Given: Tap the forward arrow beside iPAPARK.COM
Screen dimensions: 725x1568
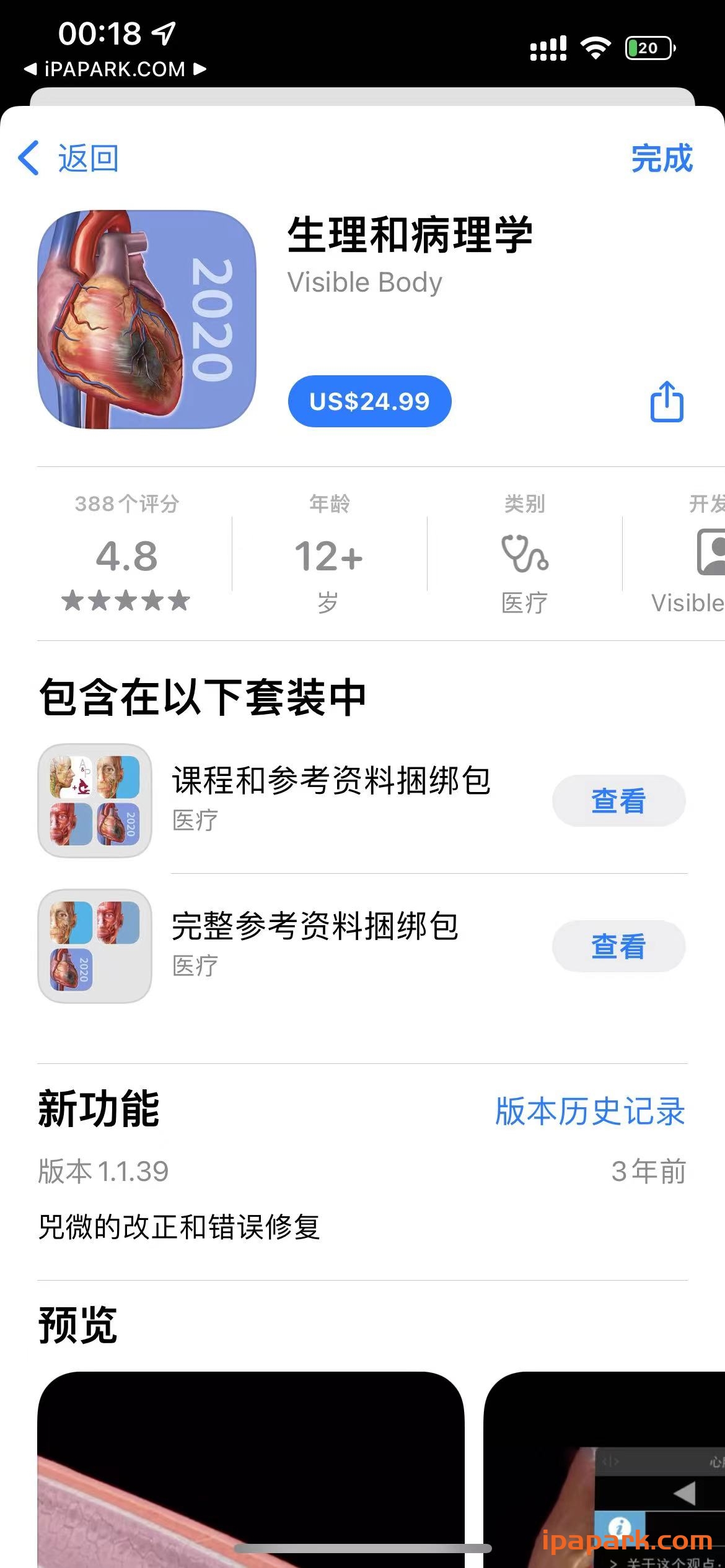Looking at the screenshot, I should point(198,69).
